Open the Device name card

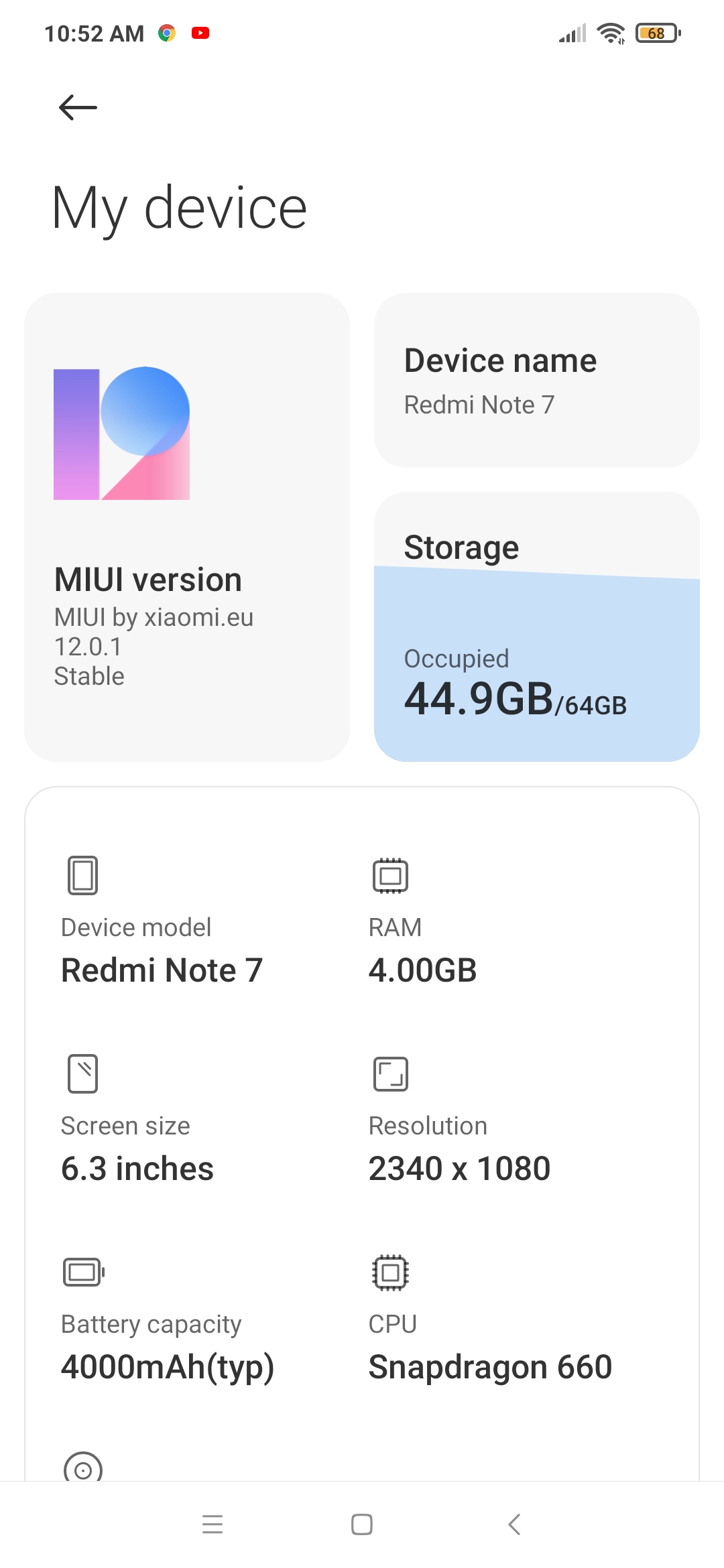(x=537, y=380)
